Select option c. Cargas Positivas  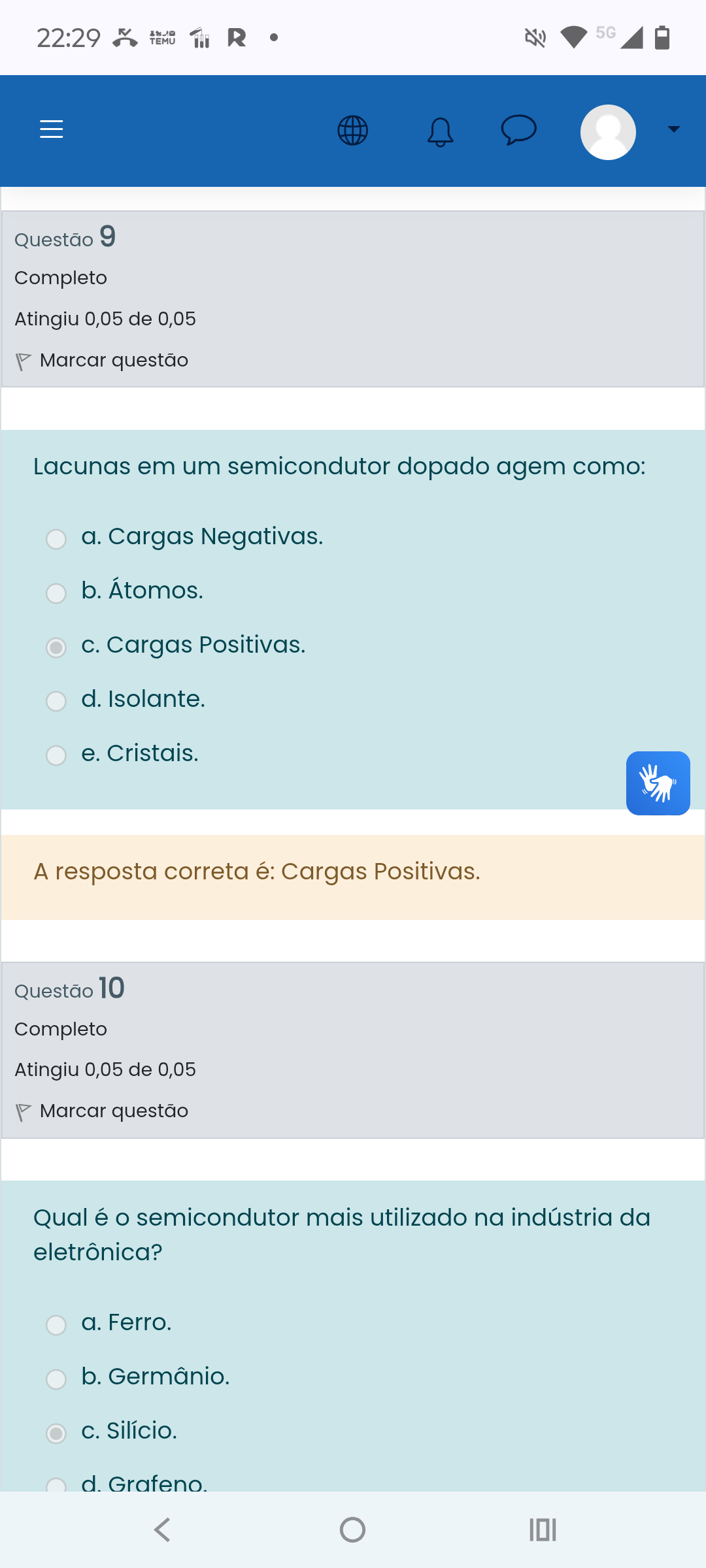[56, 647]
